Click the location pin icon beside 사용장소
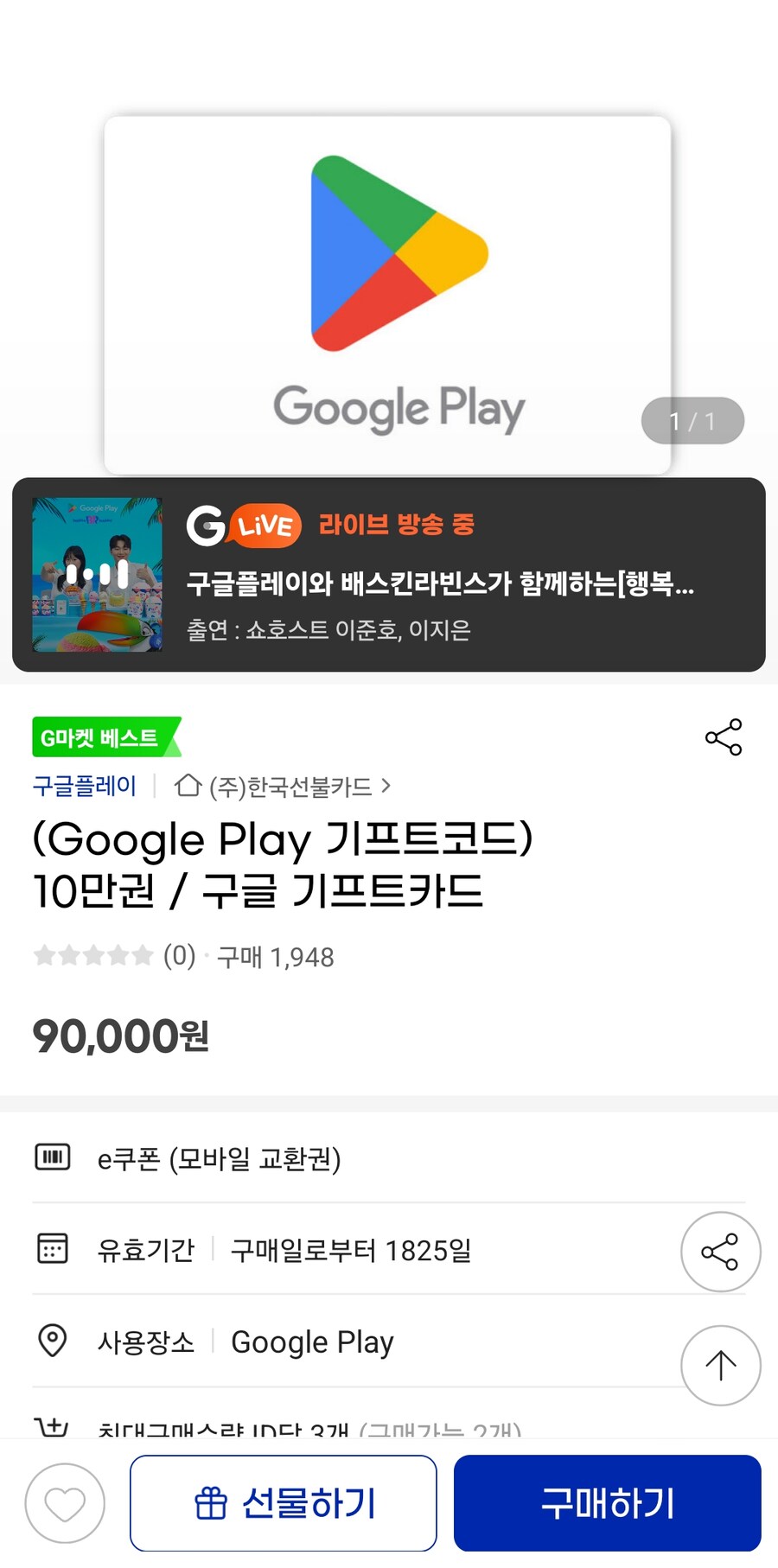 coord(52,1342)
